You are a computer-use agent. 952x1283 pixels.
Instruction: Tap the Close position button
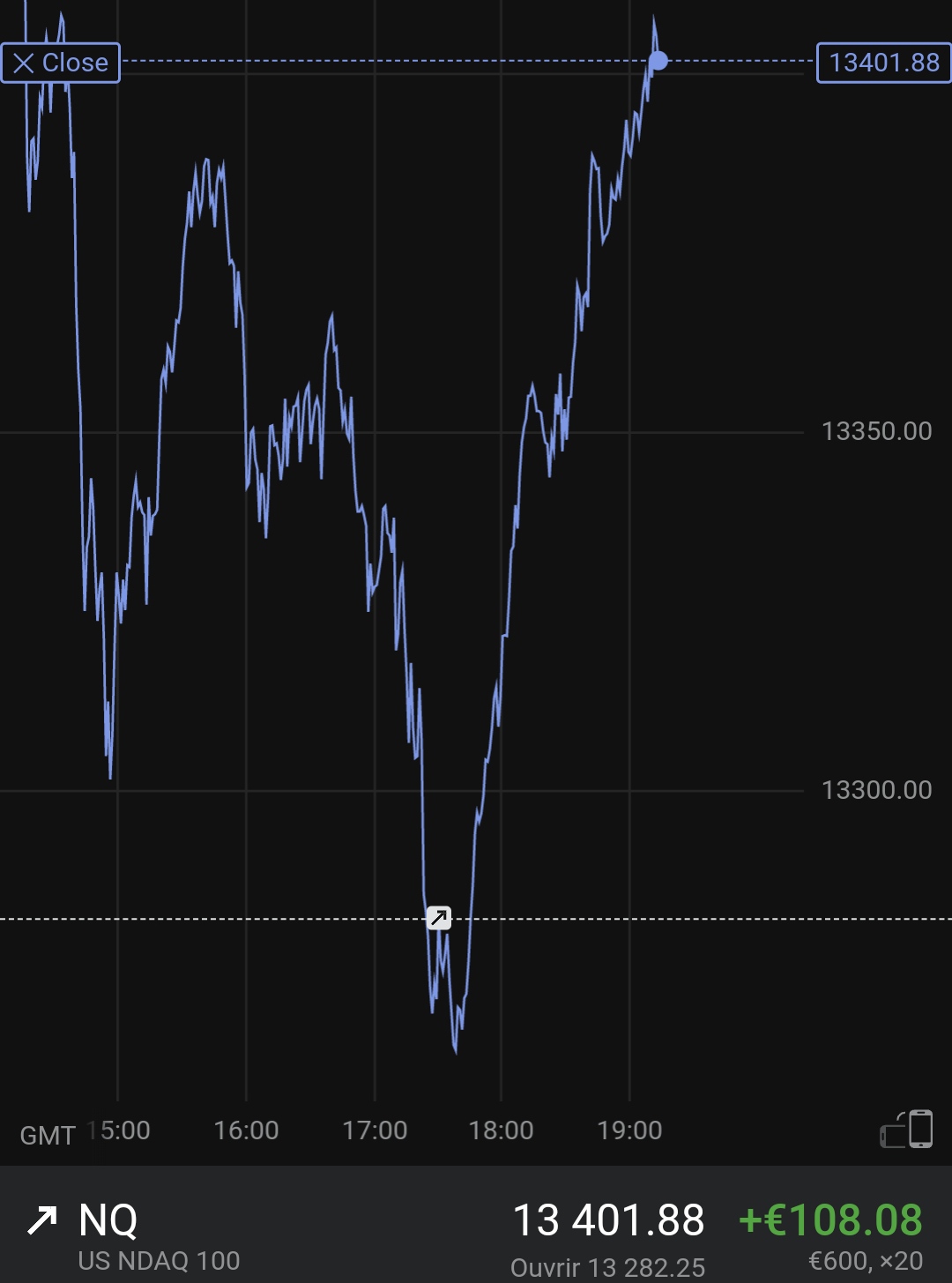tap(61, 63)
